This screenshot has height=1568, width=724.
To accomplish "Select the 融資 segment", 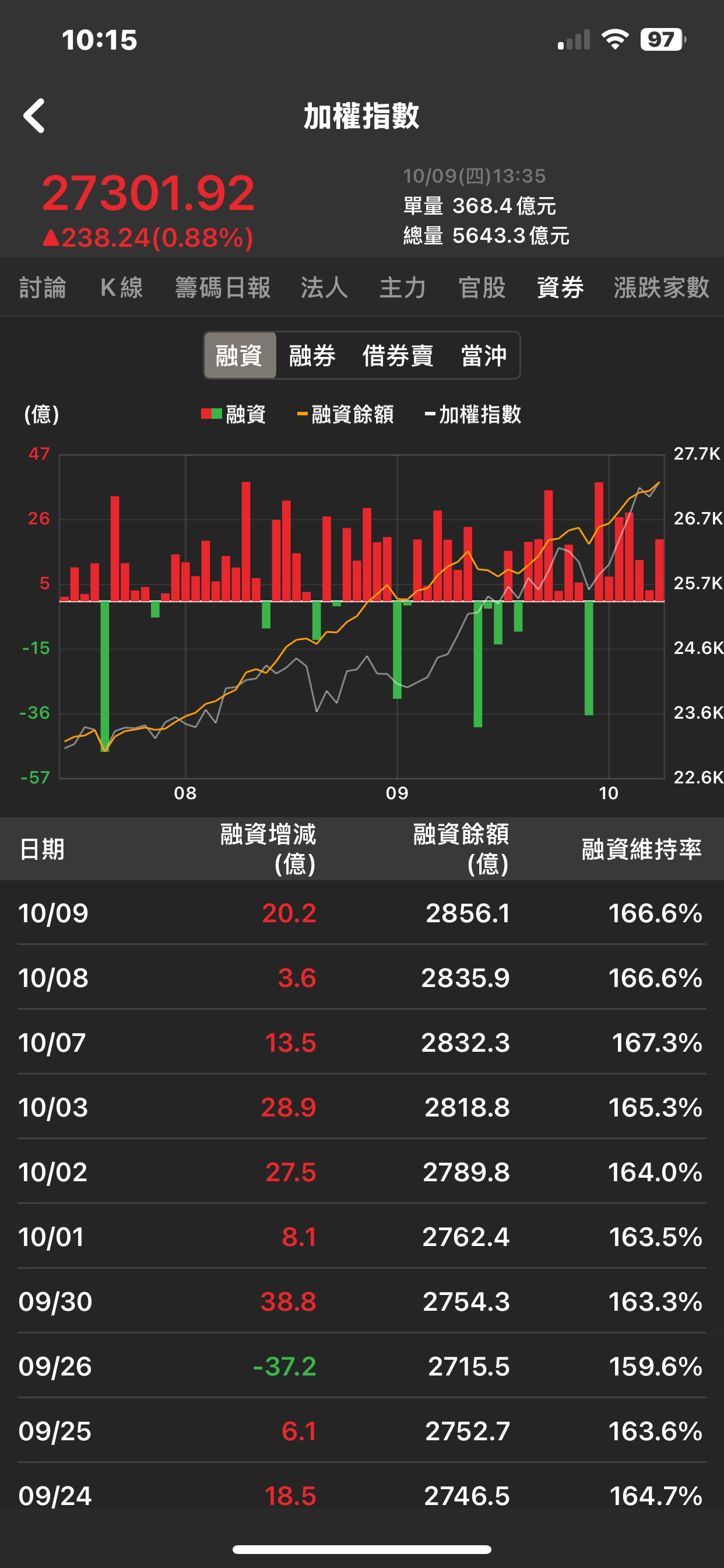I will click(240, 355).
